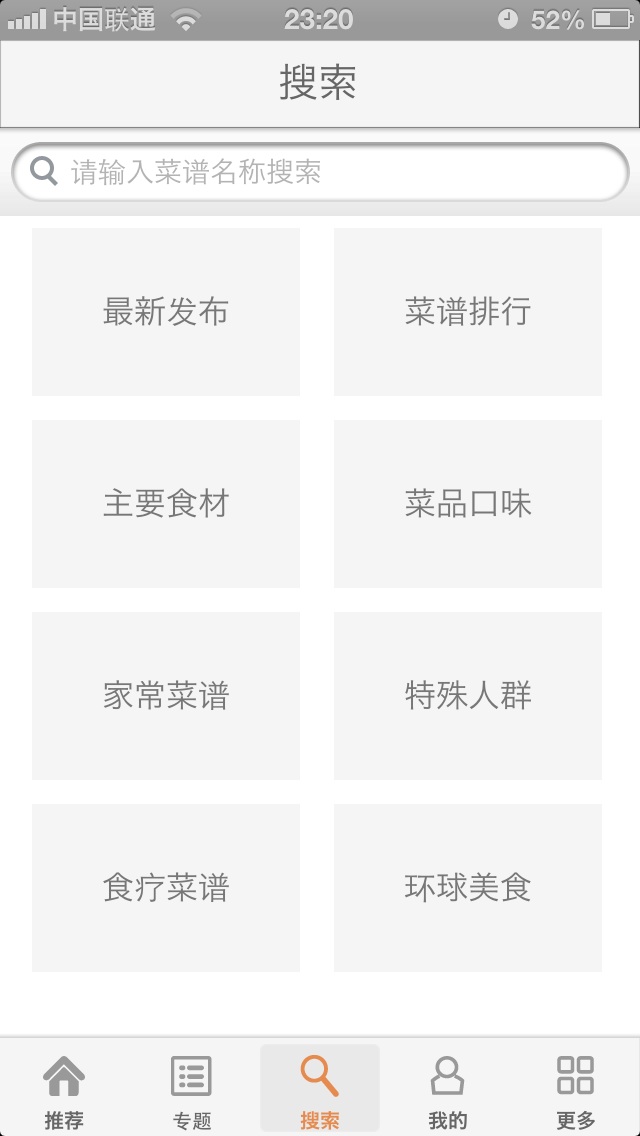Open the 食疗菜谱 tile

pos(166,888)
